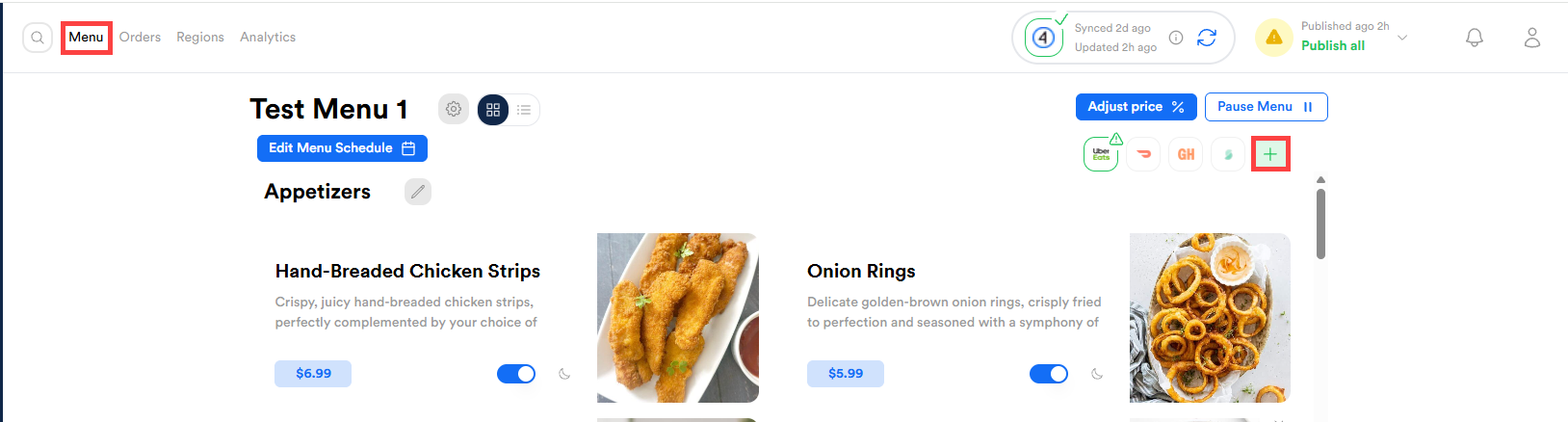1568x422 pixels.
Task: Expand the publish dropdown chevron
Action: tap(1402, 38)
